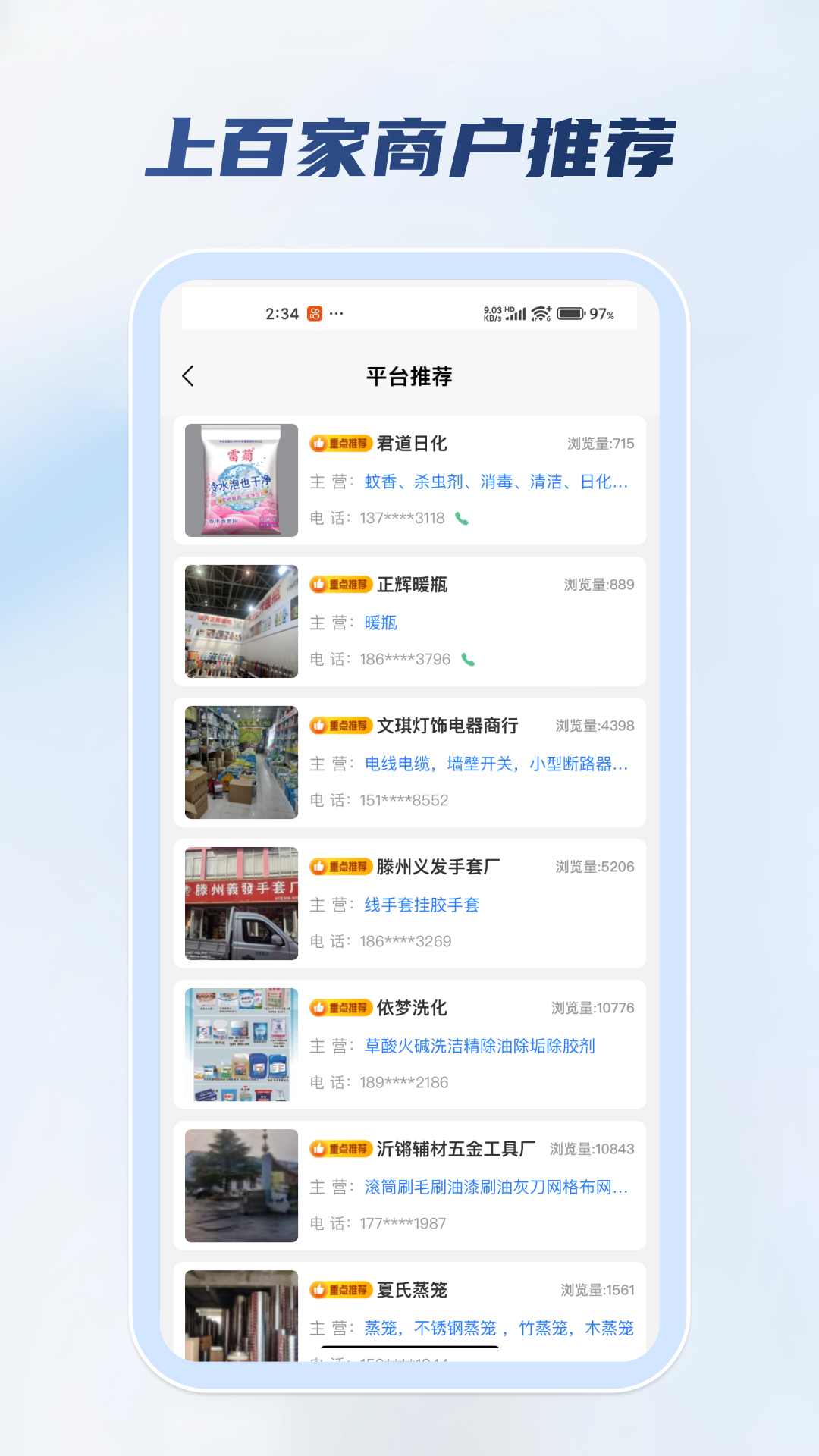This screenshot has width=819, height=1456.
Task: Tap the main products link 暖瓶
Action: point(380,622)
